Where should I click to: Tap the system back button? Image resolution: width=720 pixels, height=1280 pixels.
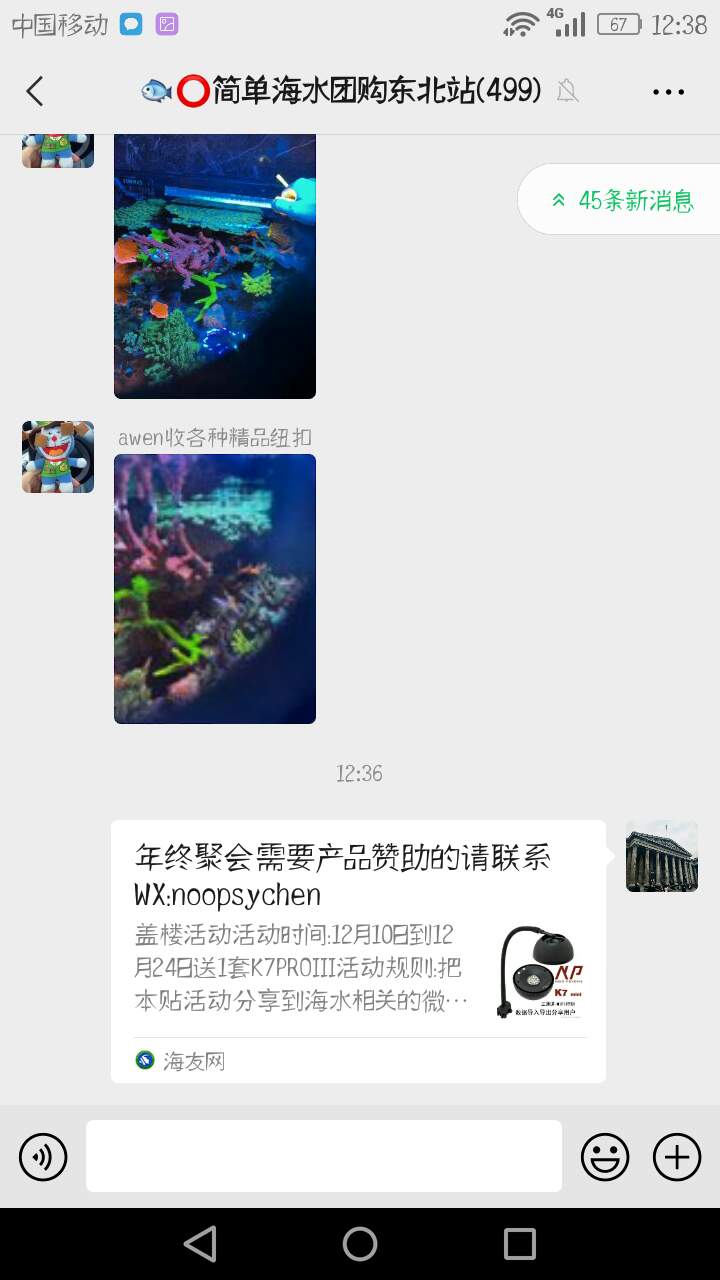201,1244
